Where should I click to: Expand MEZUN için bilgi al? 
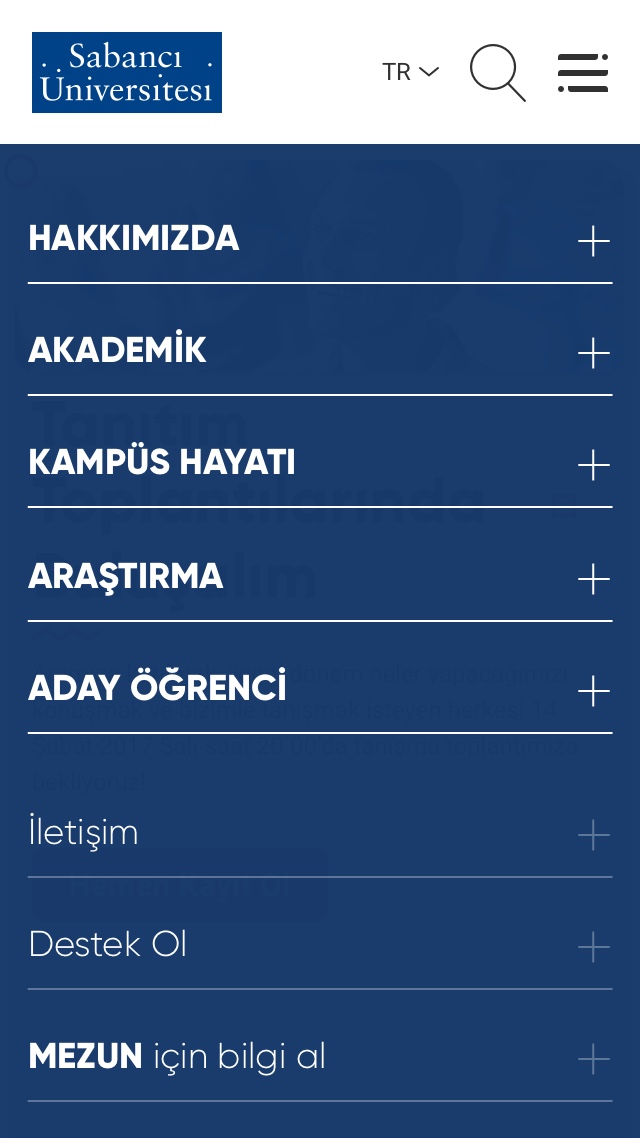coord(593,1059)
